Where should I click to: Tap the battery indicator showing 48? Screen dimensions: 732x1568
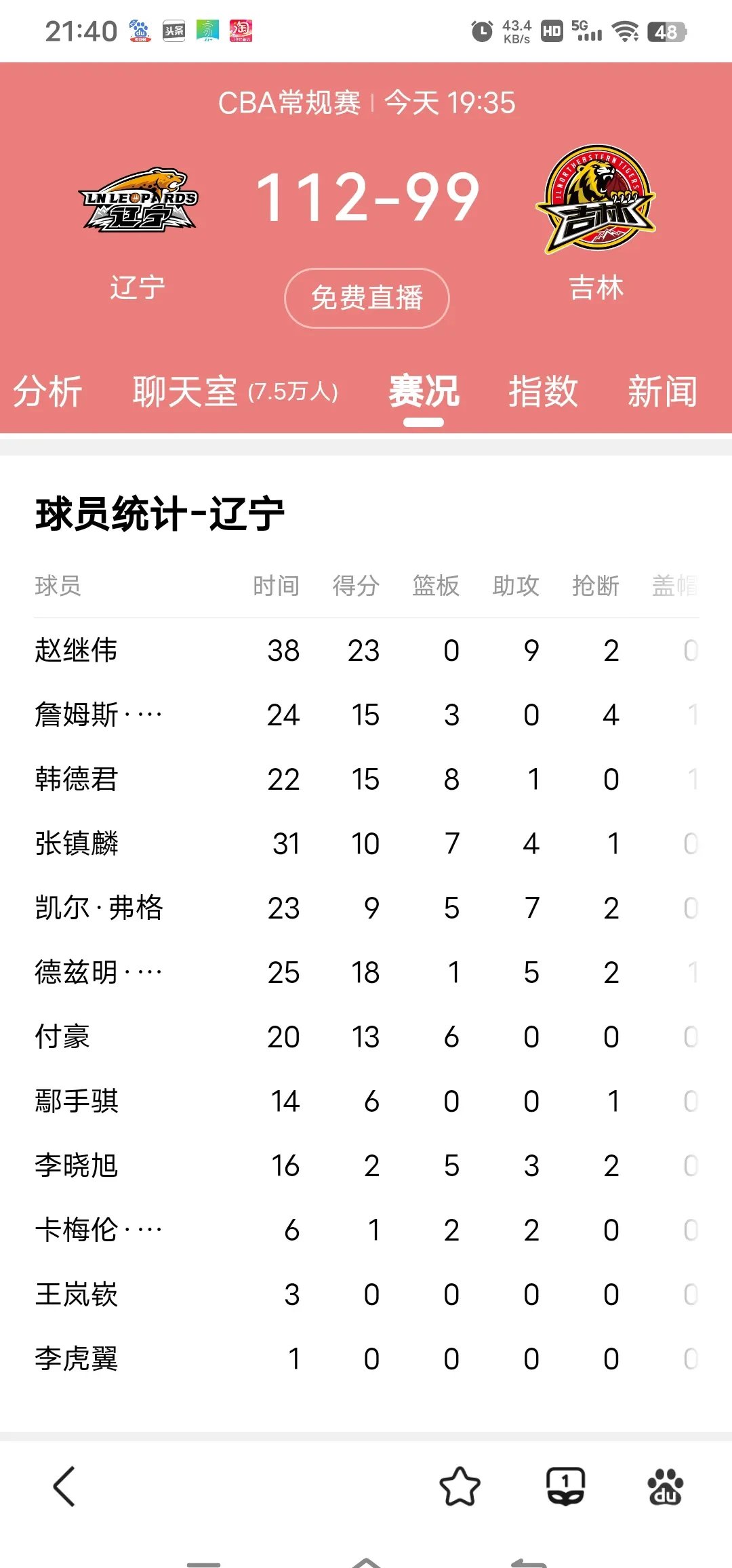tap(665, 31)
